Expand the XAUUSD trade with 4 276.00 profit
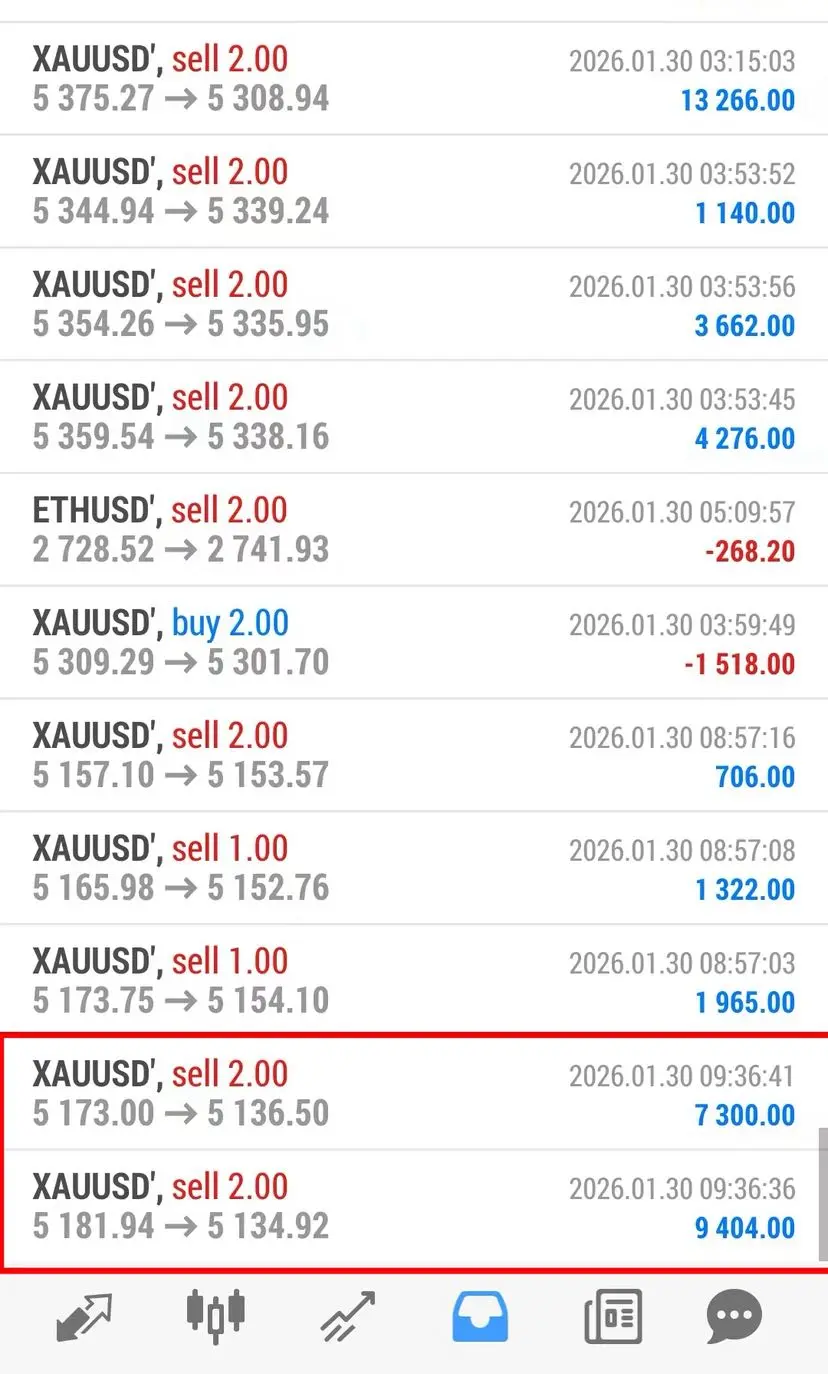 pyautogui.click(x=414, y=417)
